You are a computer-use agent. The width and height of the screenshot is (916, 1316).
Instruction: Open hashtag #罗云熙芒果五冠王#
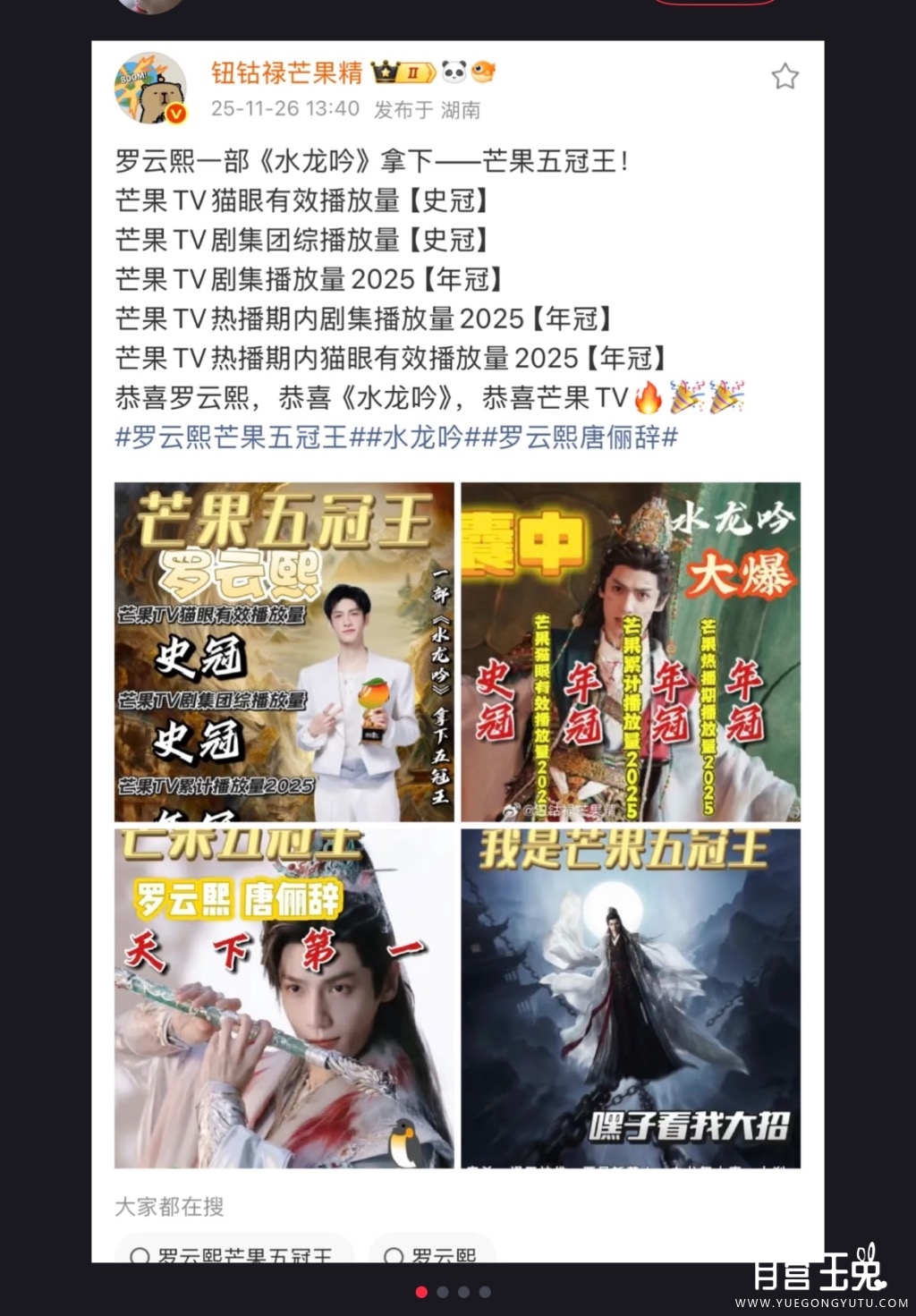(x=231, y=437)
